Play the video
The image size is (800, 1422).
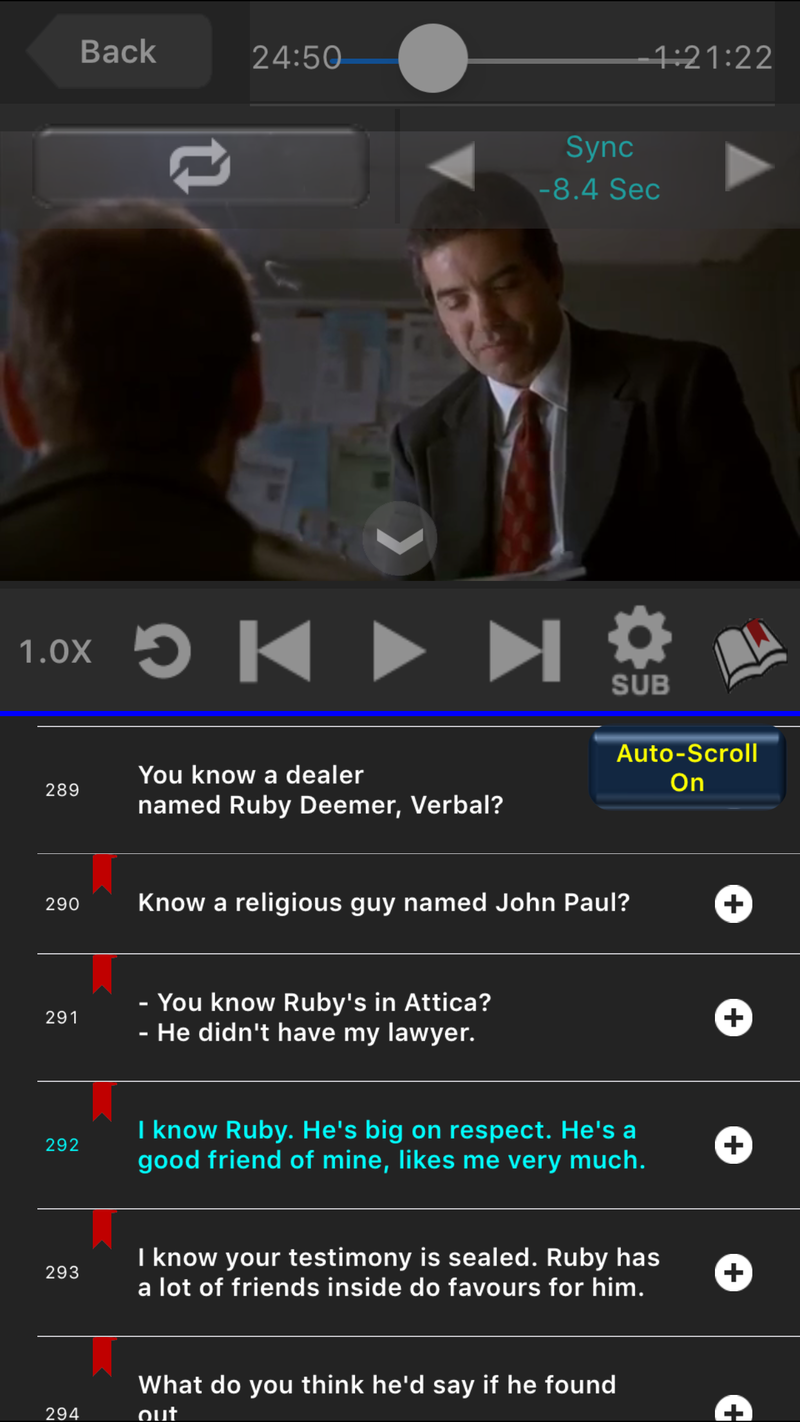click(399, 651)
